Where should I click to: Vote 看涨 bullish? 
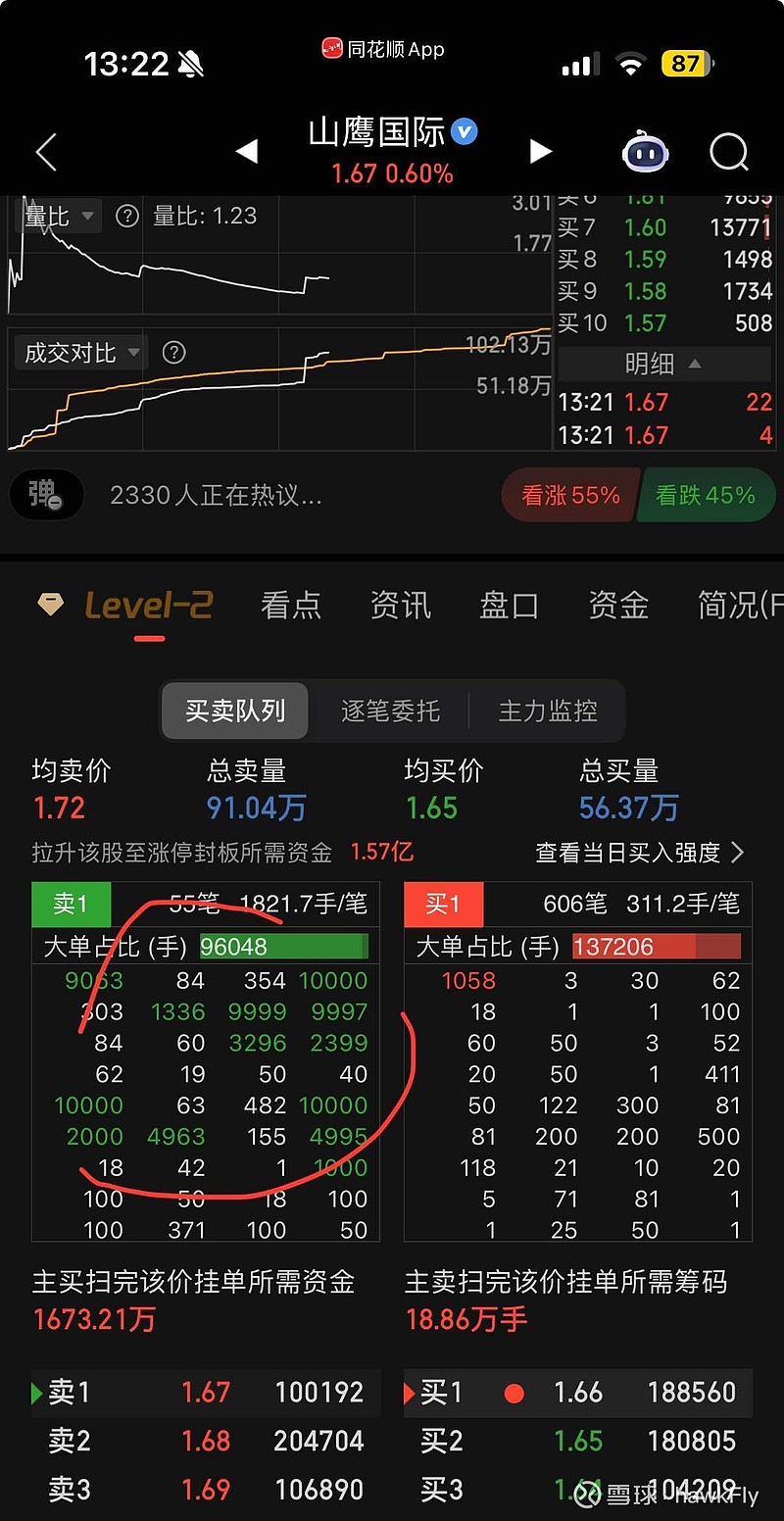pyautogui.click(x=569, y=495)
